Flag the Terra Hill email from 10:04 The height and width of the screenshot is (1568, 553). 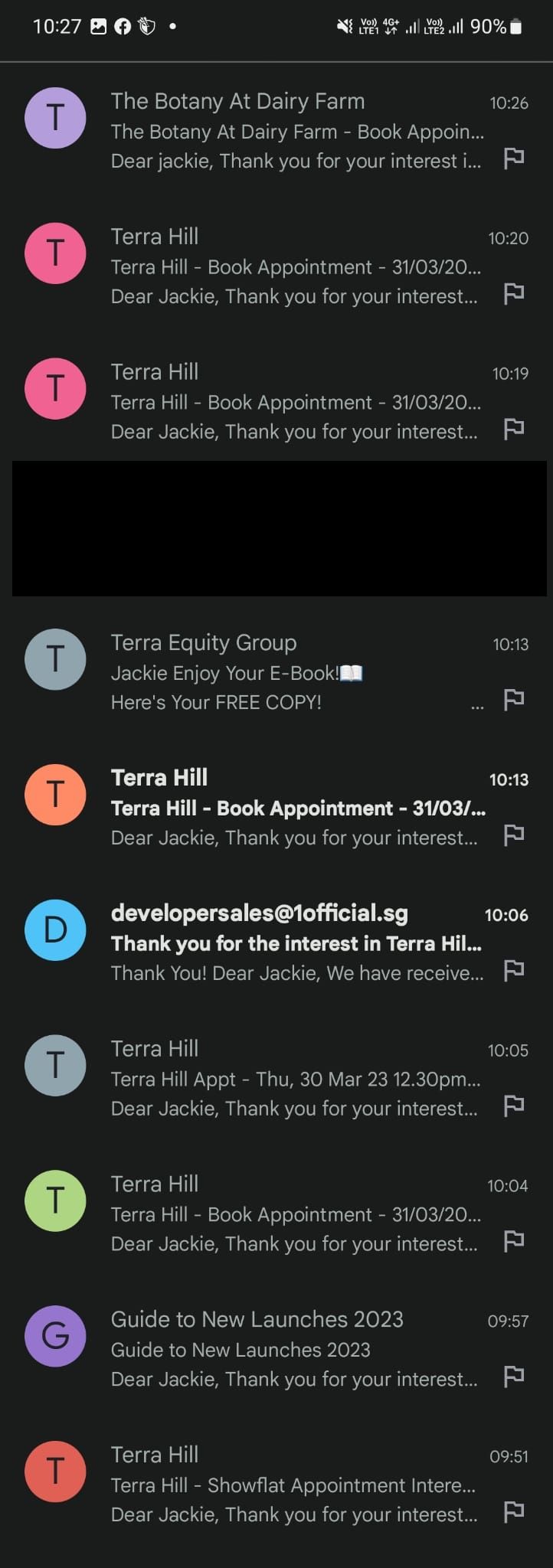click(514, 1240)
